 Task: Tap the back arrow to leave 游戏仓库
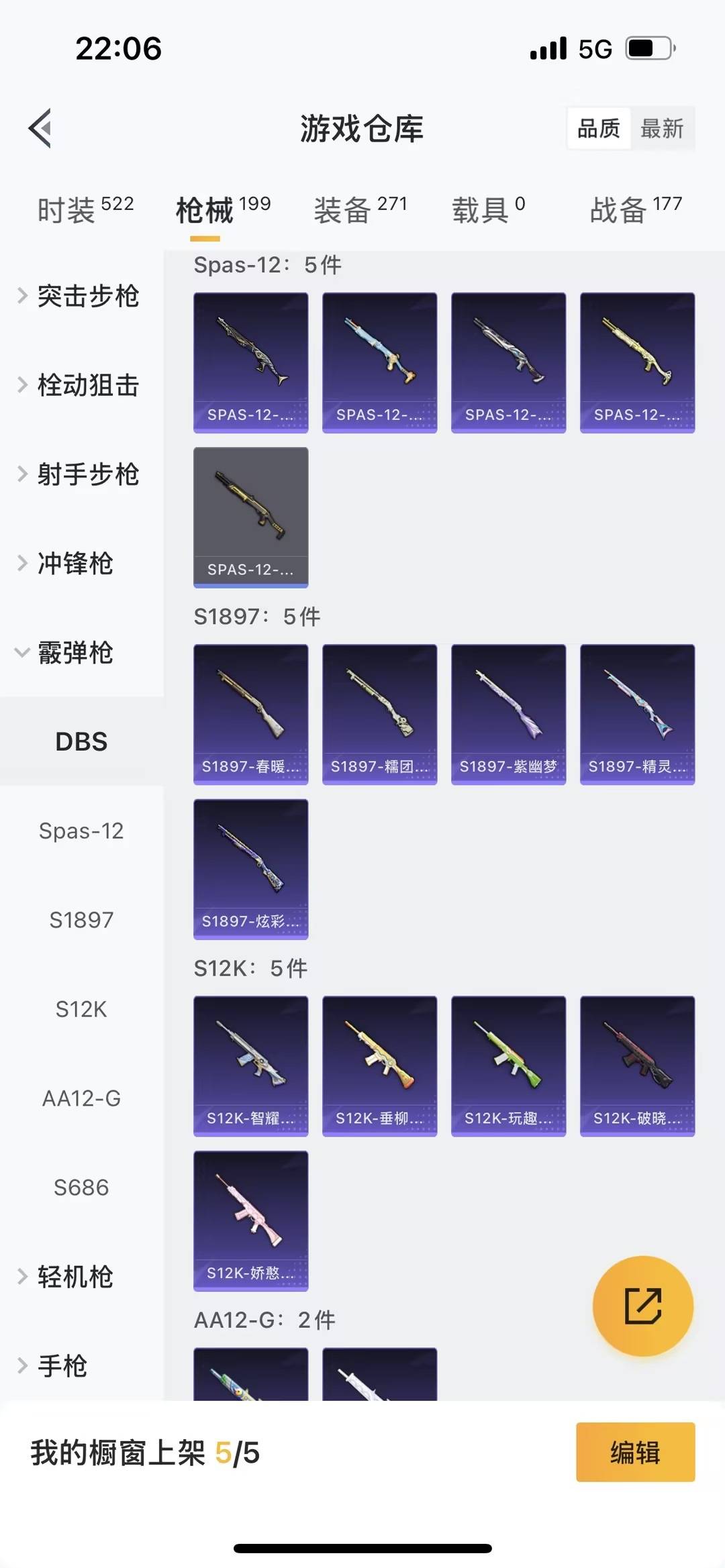tap(40, 129)
